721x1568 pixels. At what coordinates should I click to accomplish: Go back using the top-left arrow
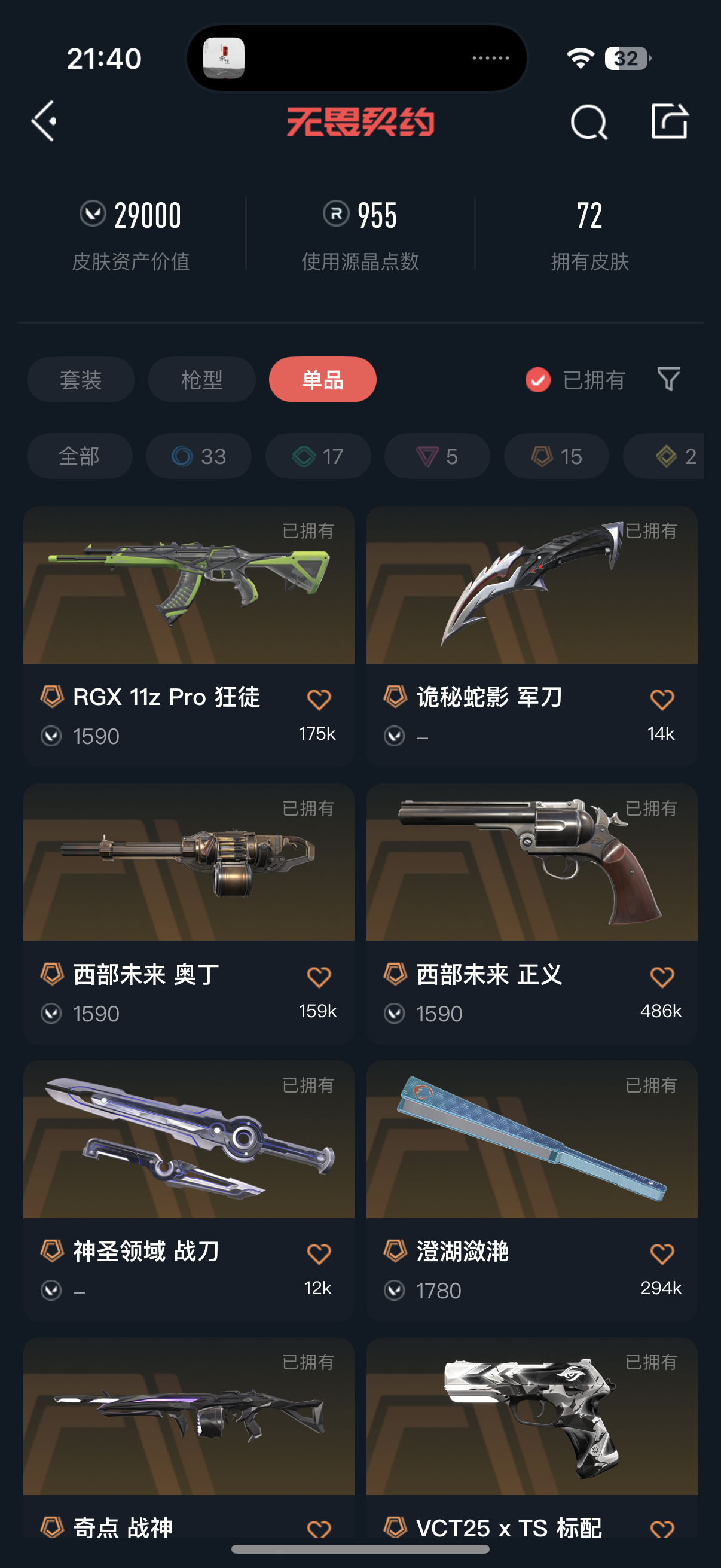[x=44, y=121]
